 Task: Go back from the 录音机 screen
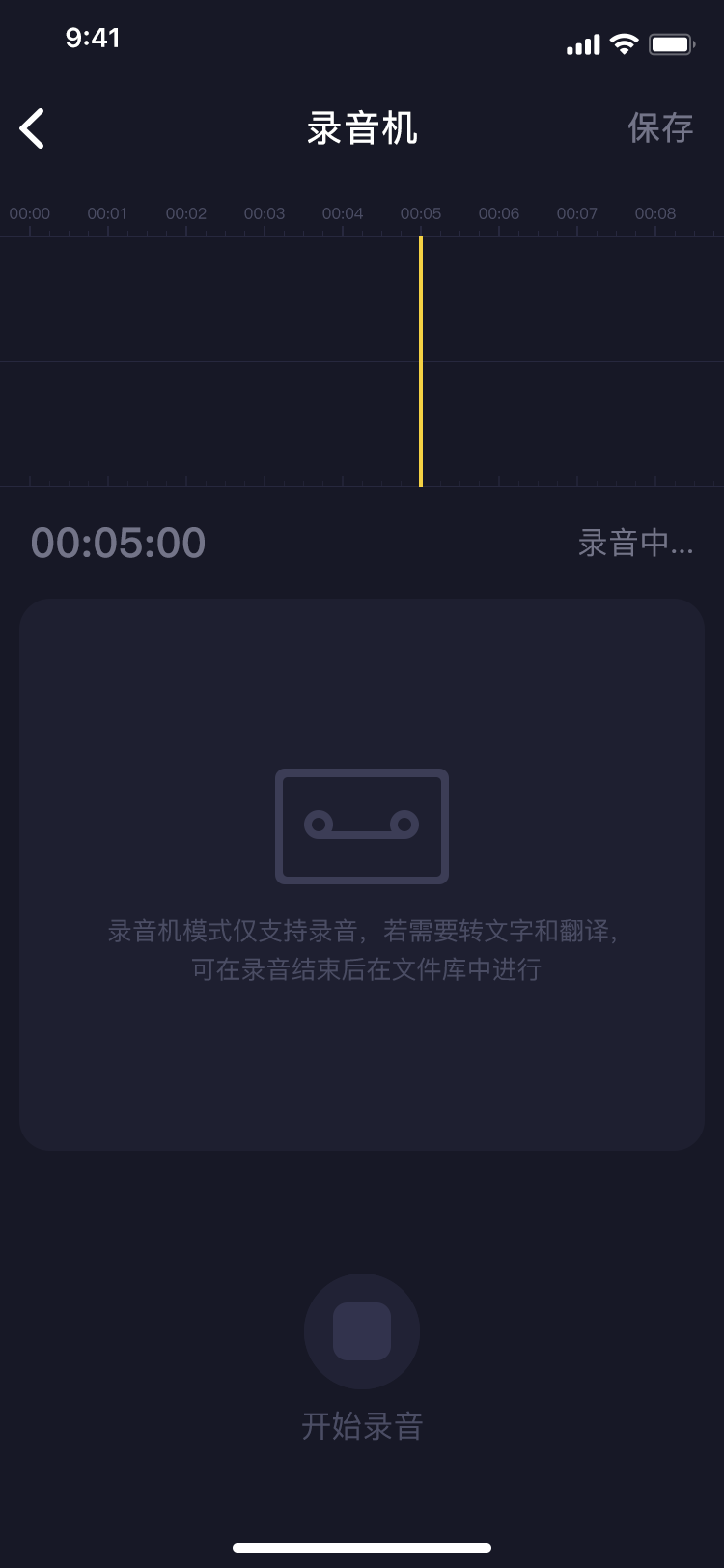coord(33,128)
